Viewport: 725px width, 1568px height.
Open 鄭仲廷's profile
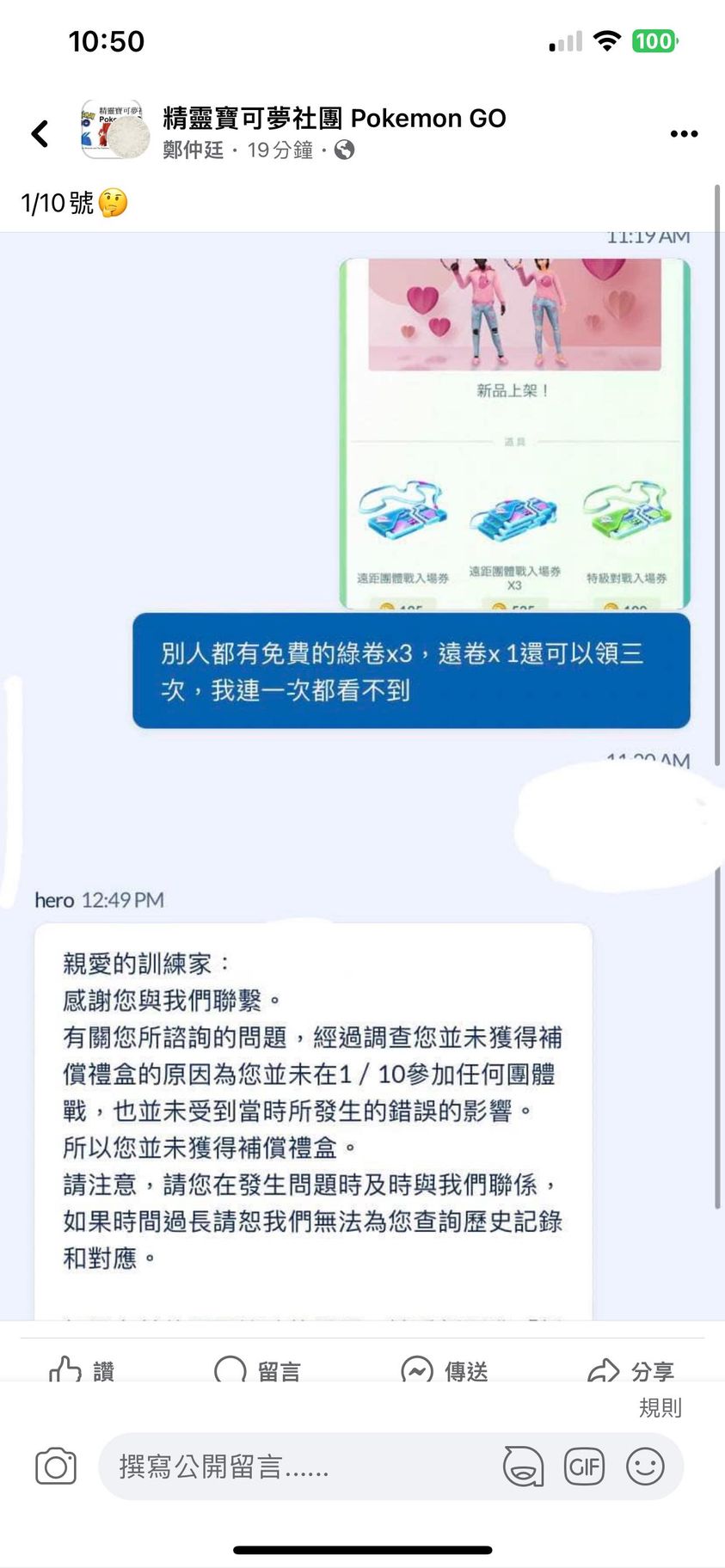tap(193, 150)
